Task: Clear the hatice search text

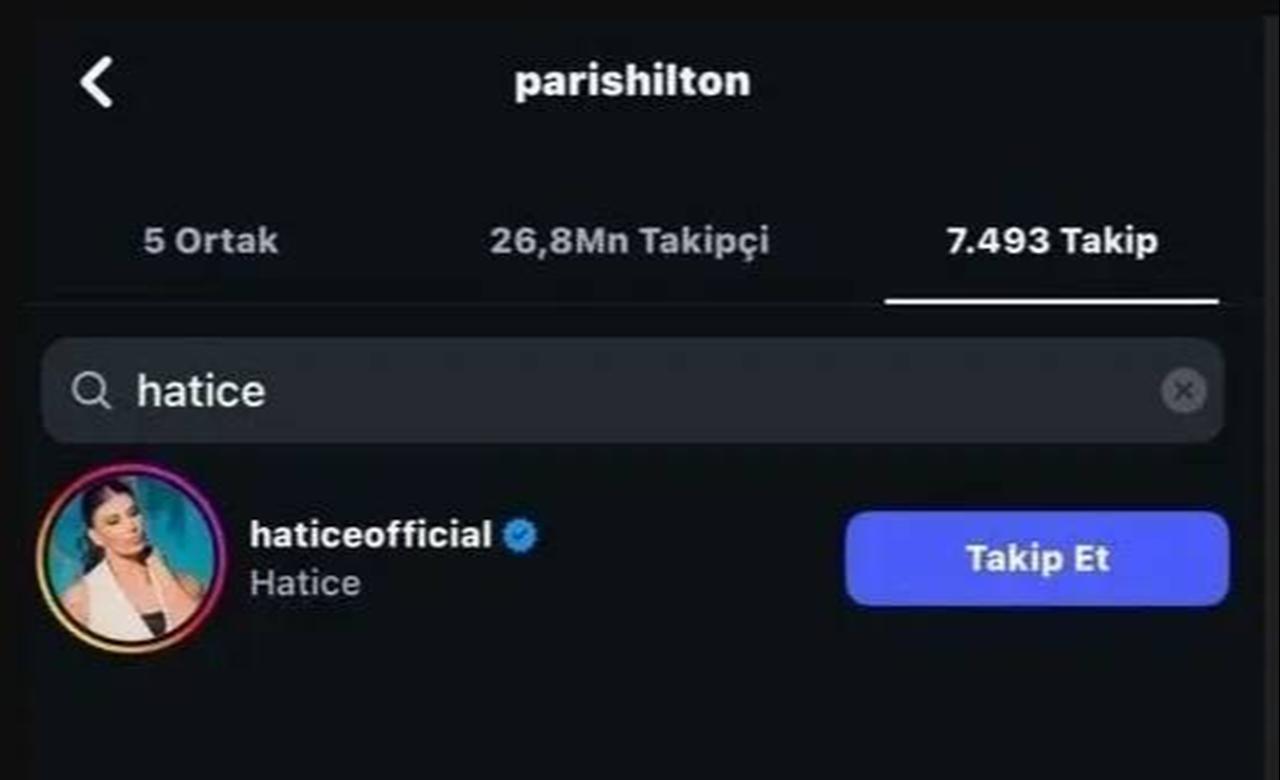Action: [1183, 391]
